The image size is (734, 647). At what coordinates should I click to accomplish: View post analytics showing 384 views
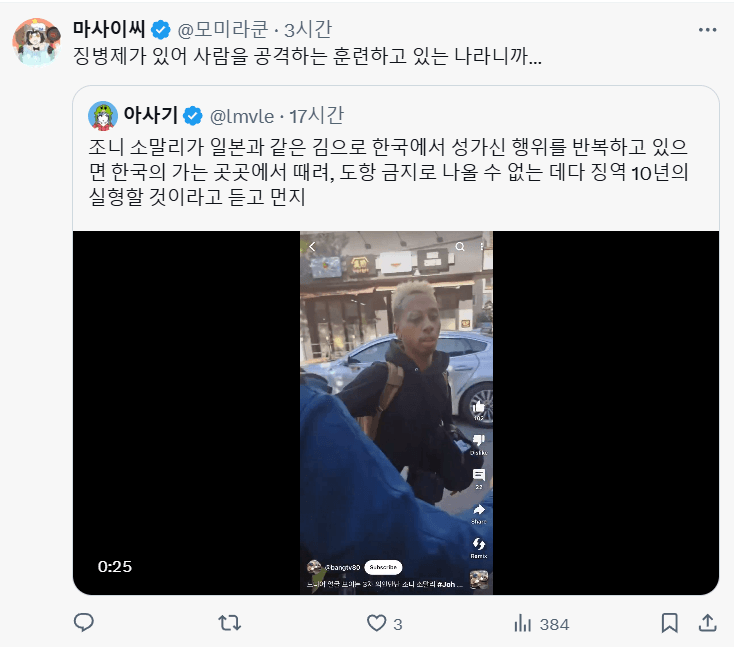pos(523,623)
